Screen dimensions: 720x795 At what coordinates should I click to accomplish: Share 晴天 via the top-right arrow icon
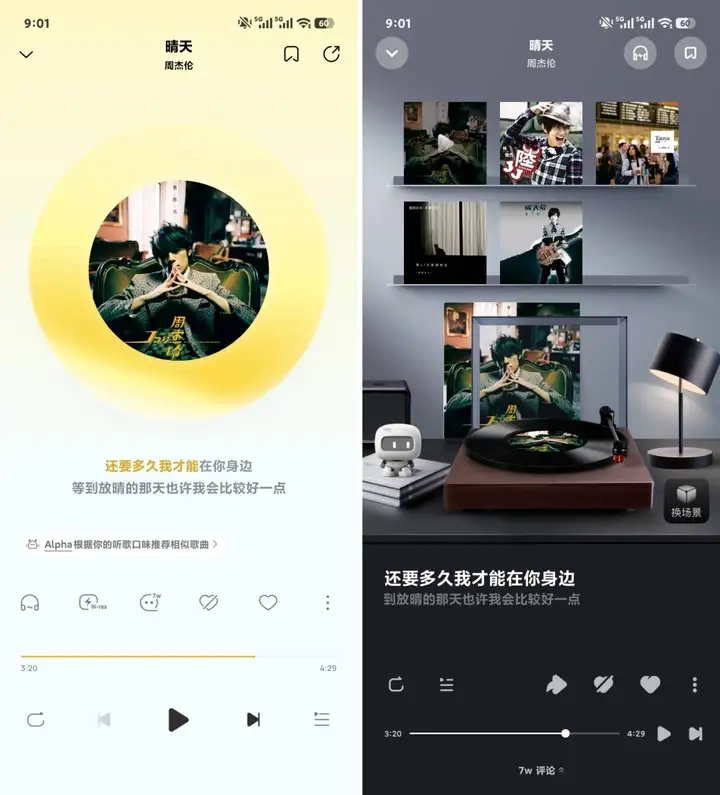click(x=332, y=54)
